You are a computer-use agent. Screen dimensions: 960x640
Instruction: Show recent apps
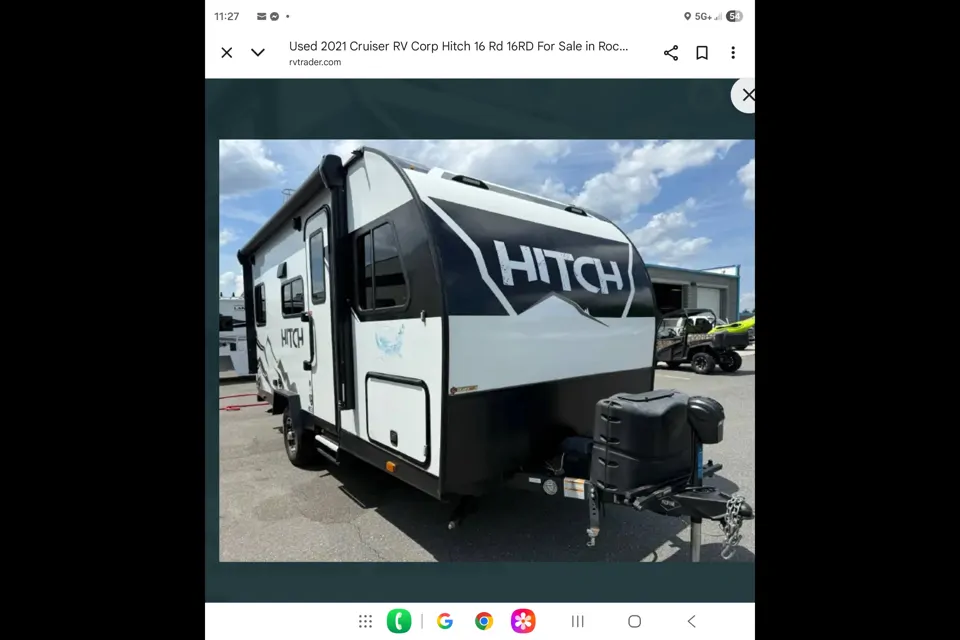(578, 621)
